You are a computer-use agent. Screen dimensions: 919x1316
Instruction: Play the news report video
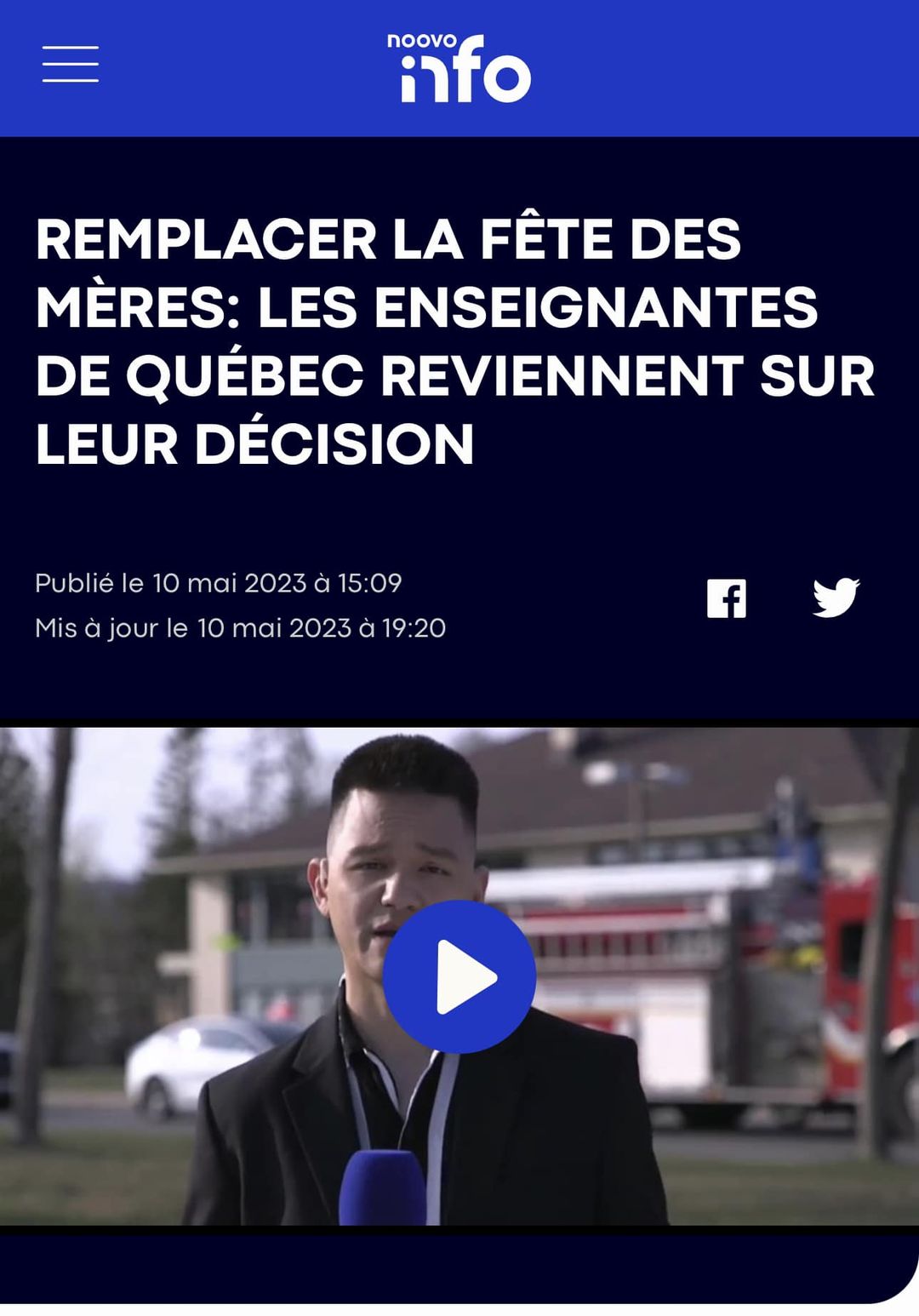click(459, 976)
